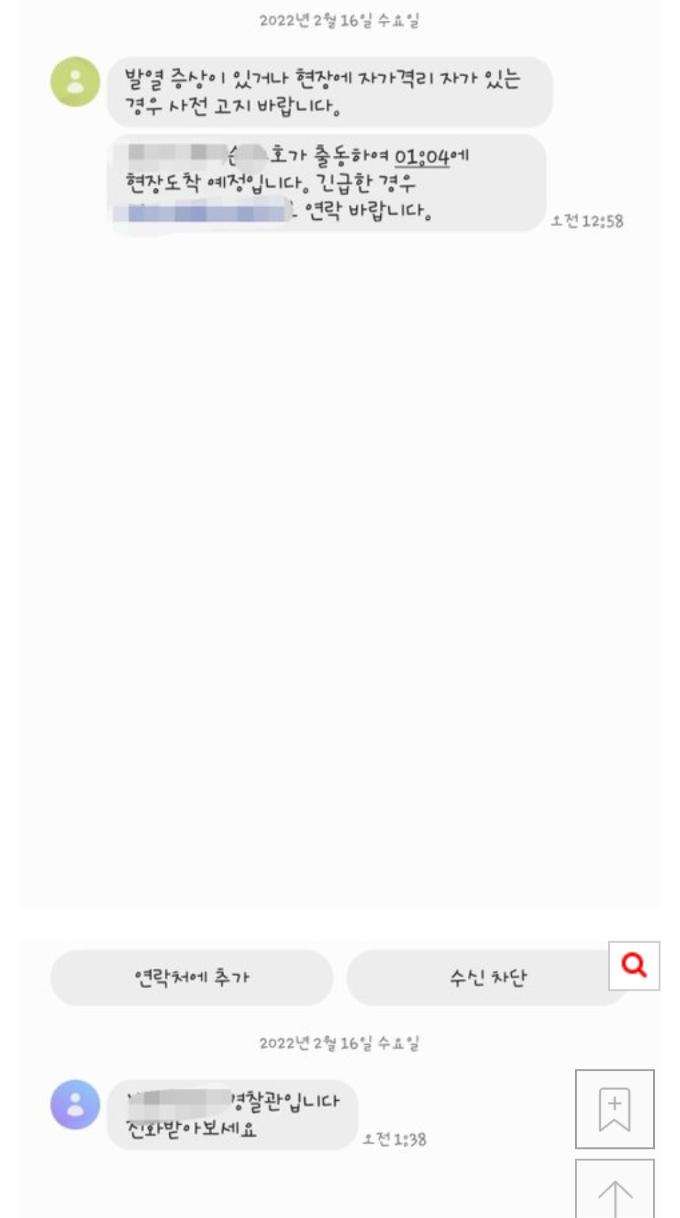The image size is (680, 1218).
Task: Jump to top with the up arrow button
Action: tap(614, 1192)
